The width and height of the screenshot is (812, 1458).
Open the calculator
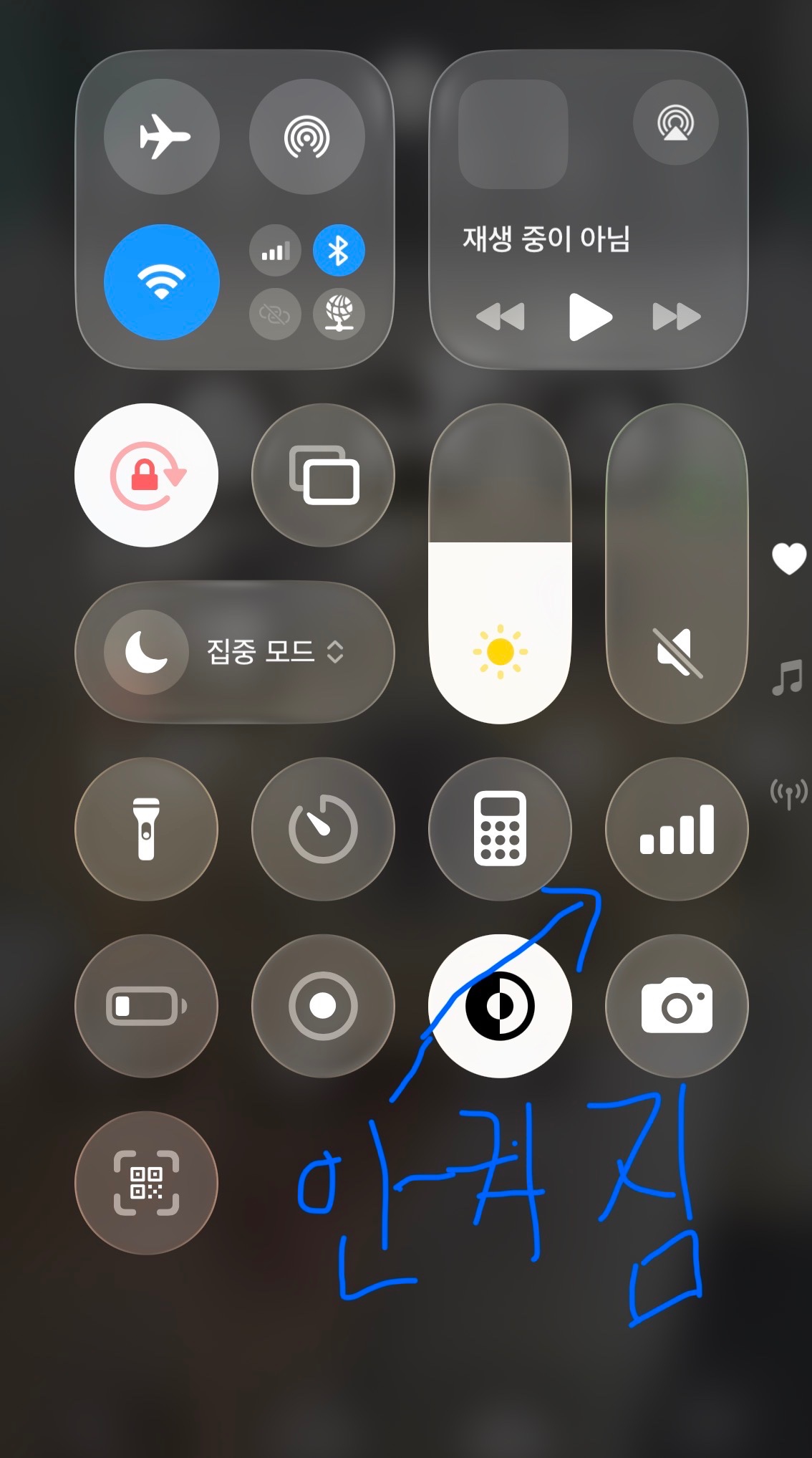[500, 829]
